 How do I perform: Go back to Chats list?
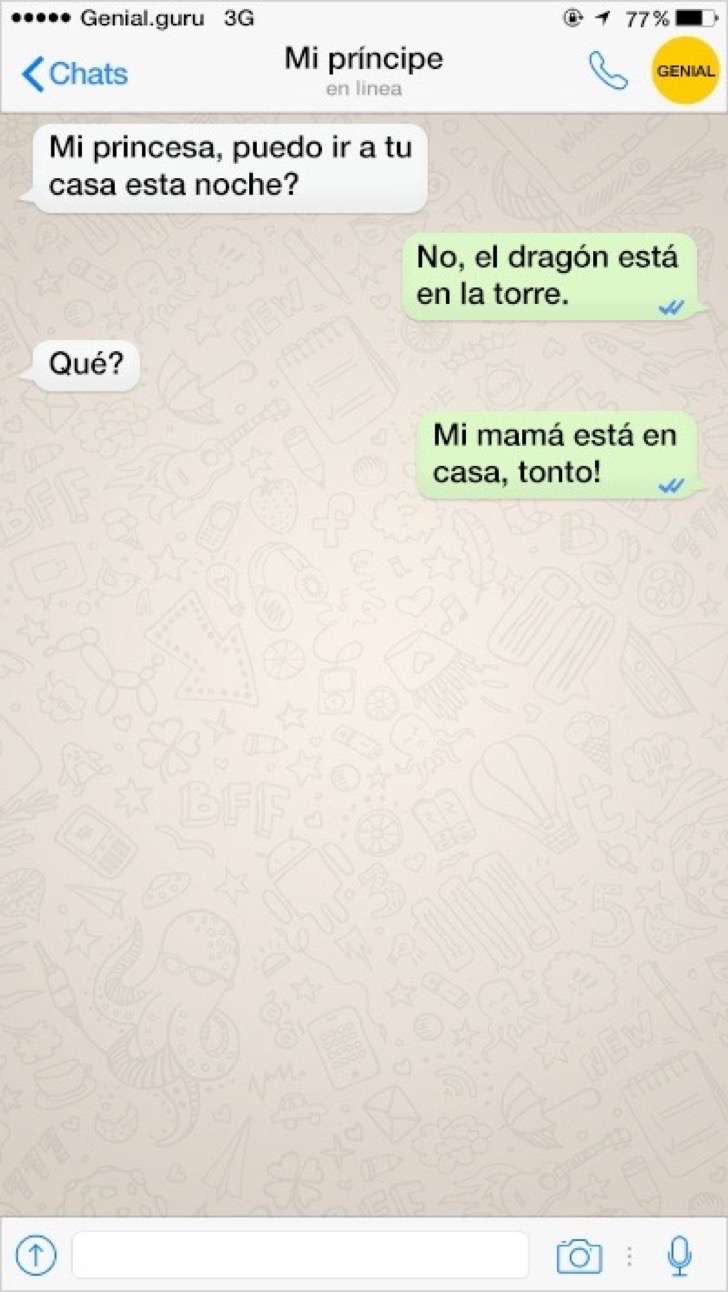click(75, 73)
